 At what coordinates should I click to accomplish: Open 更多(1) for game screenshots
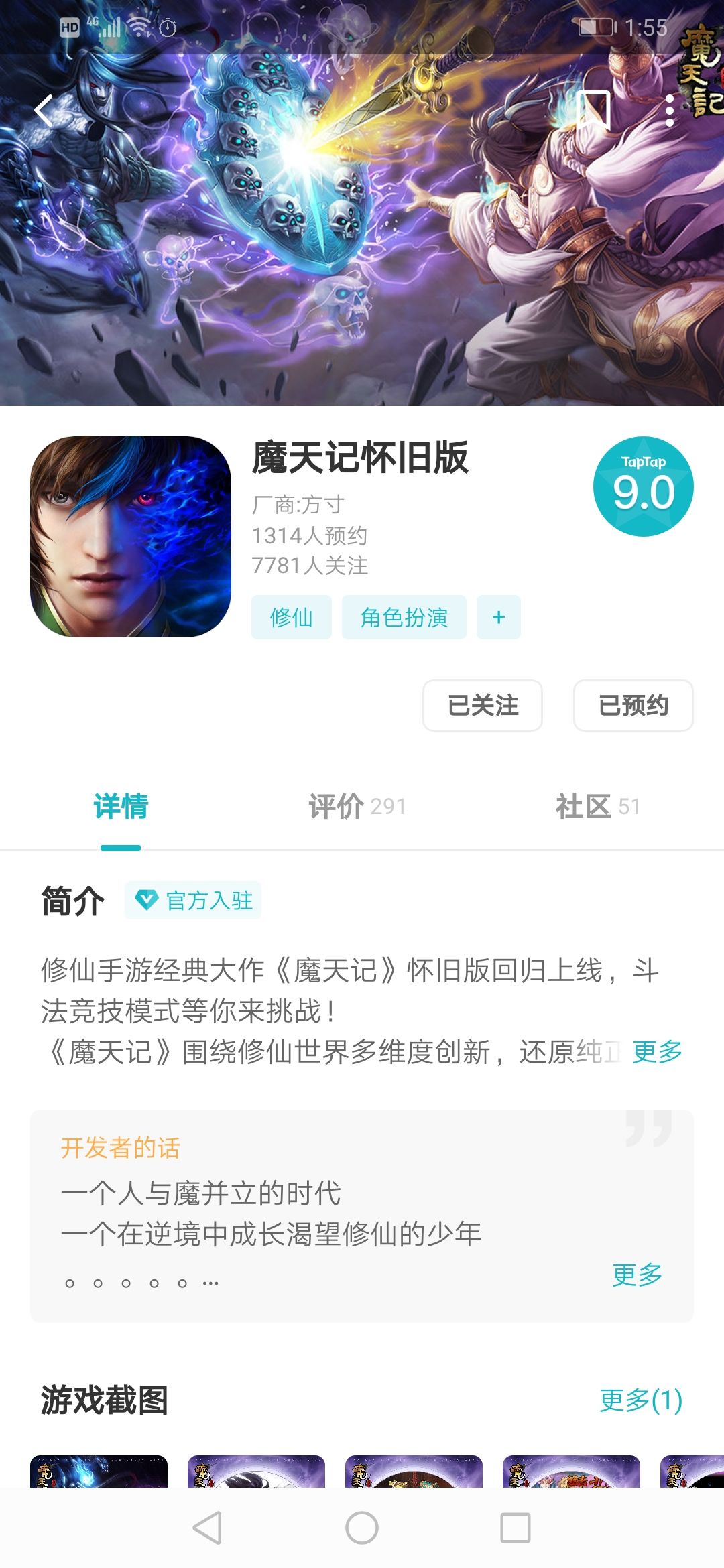641,1400
